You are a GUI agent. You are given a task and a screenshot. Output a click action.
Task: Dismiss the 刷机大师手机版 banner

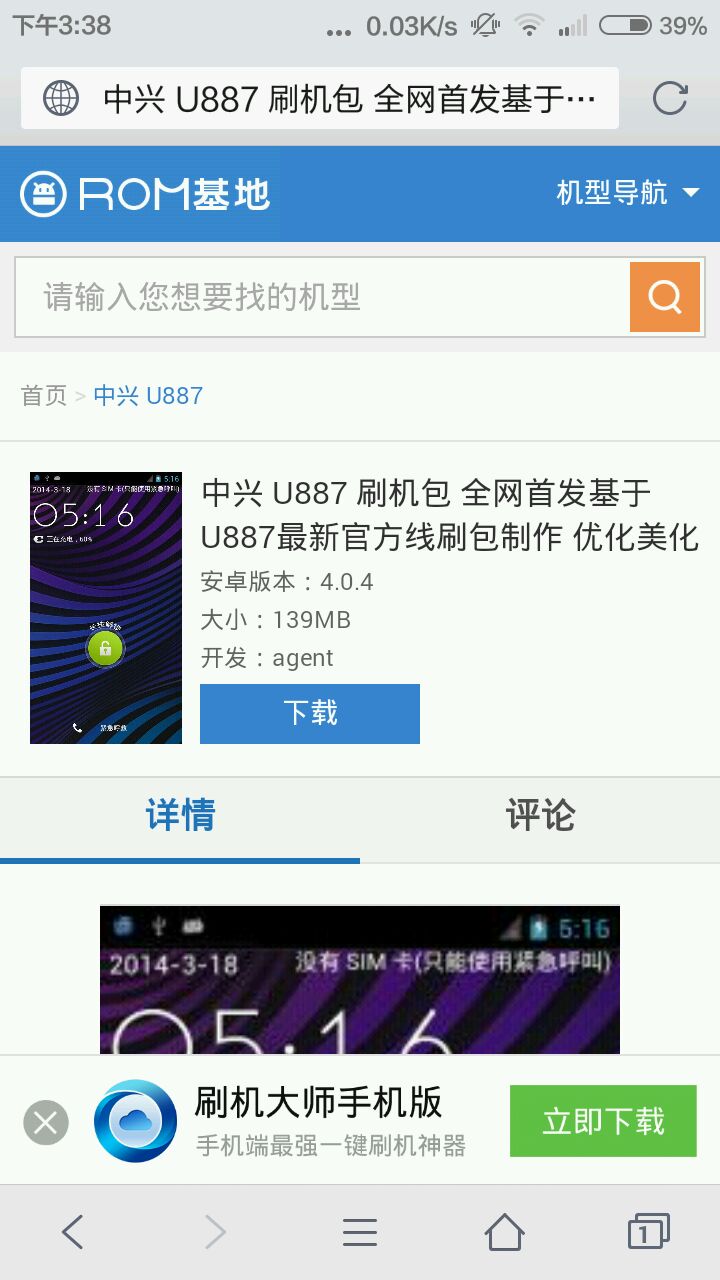[x=46, y=1122]
